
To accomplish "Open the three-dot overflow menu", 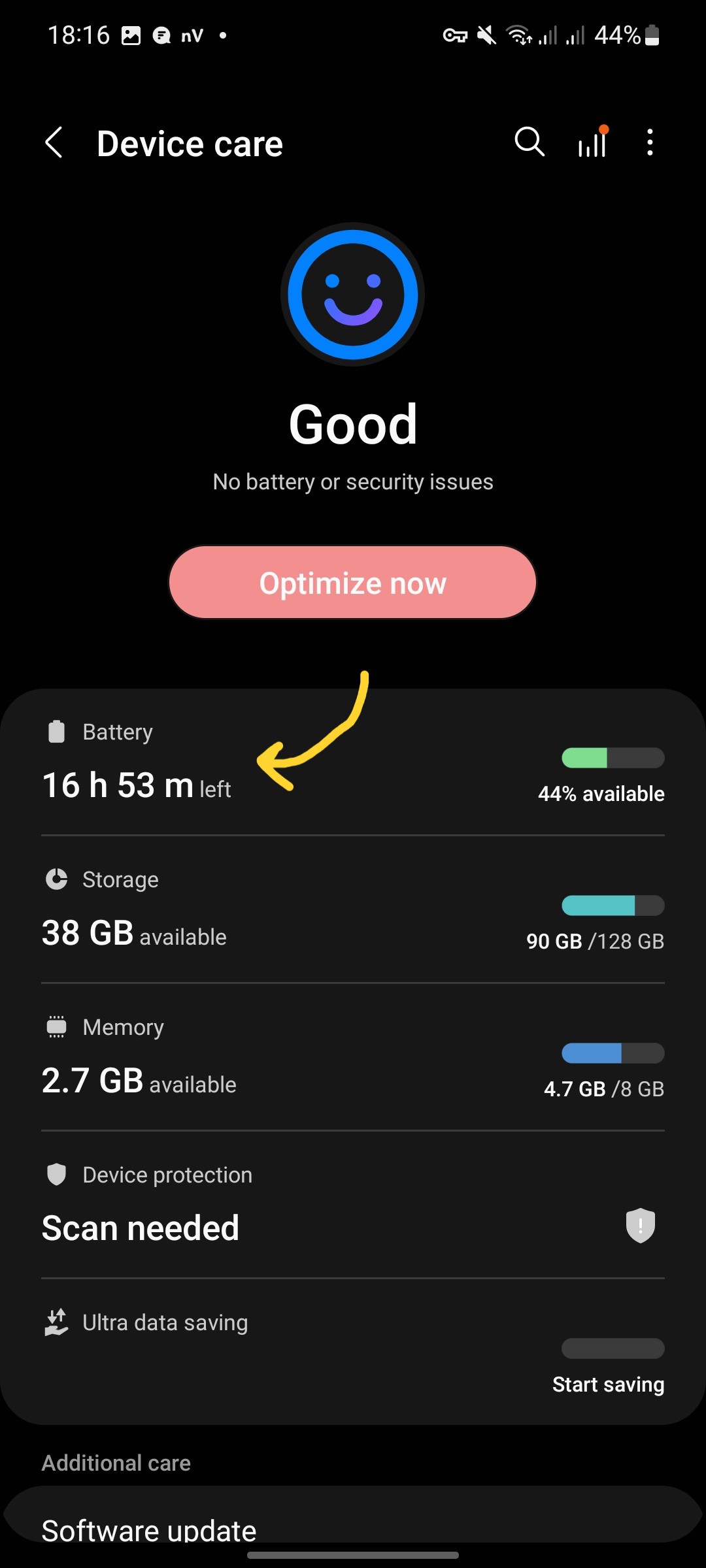I will [x=649, y=142].
